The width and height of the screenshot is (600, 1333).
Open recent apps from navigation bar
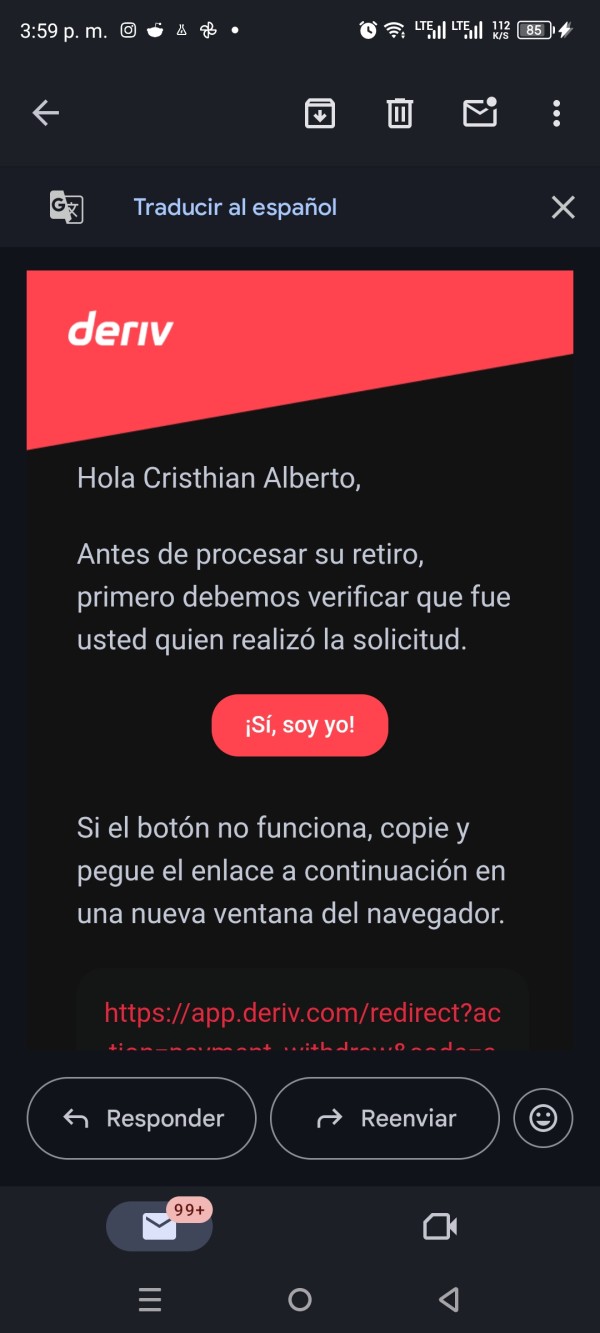150,1300
